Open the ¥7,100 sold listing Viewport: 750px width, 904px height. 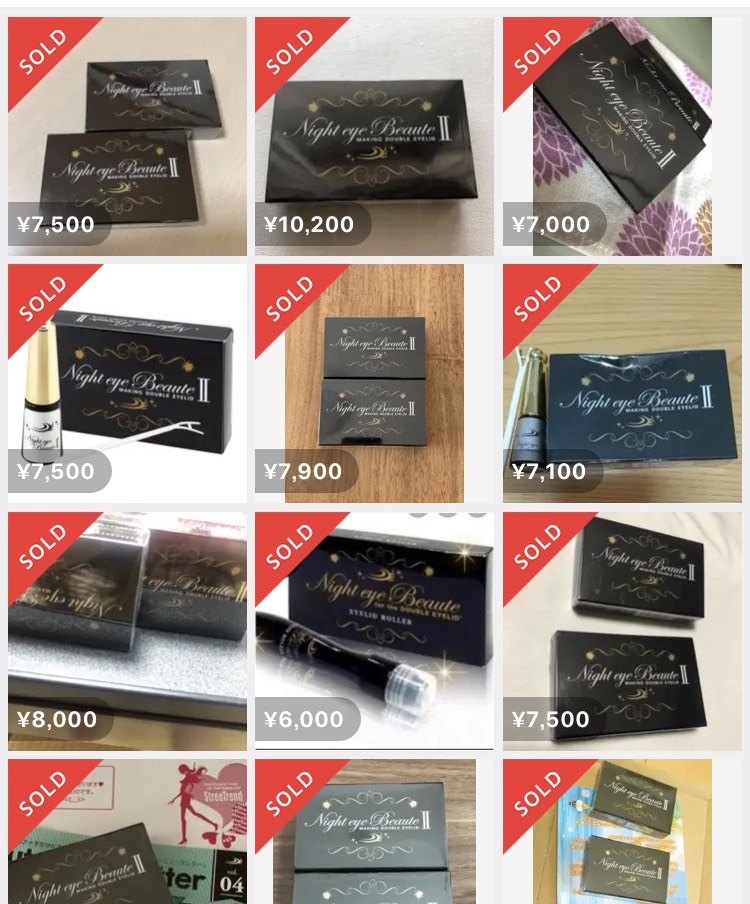[621, 382]
